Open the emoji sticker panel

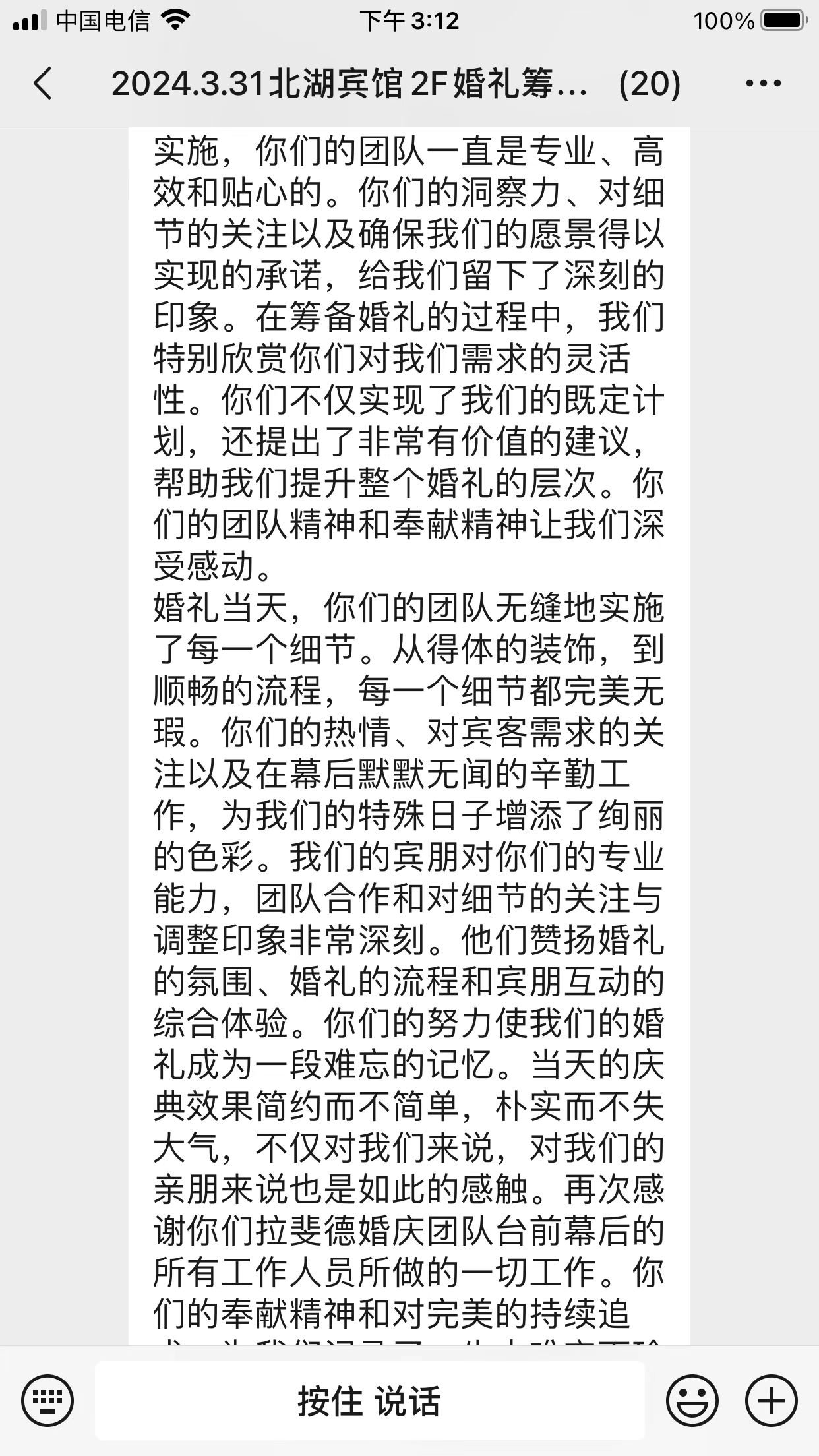click(692, 1401)
